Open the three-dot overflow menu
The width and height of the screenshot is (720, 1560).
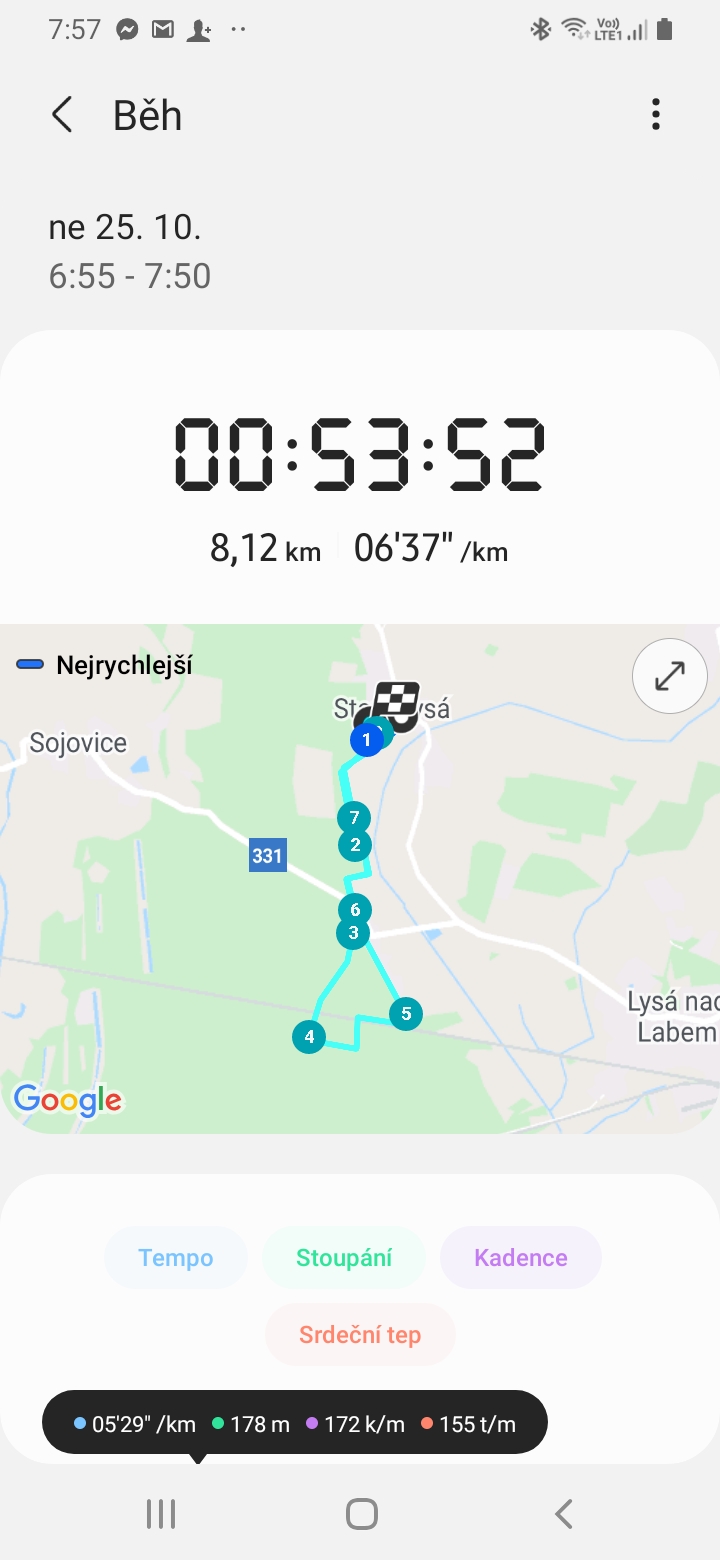(656, 115)
